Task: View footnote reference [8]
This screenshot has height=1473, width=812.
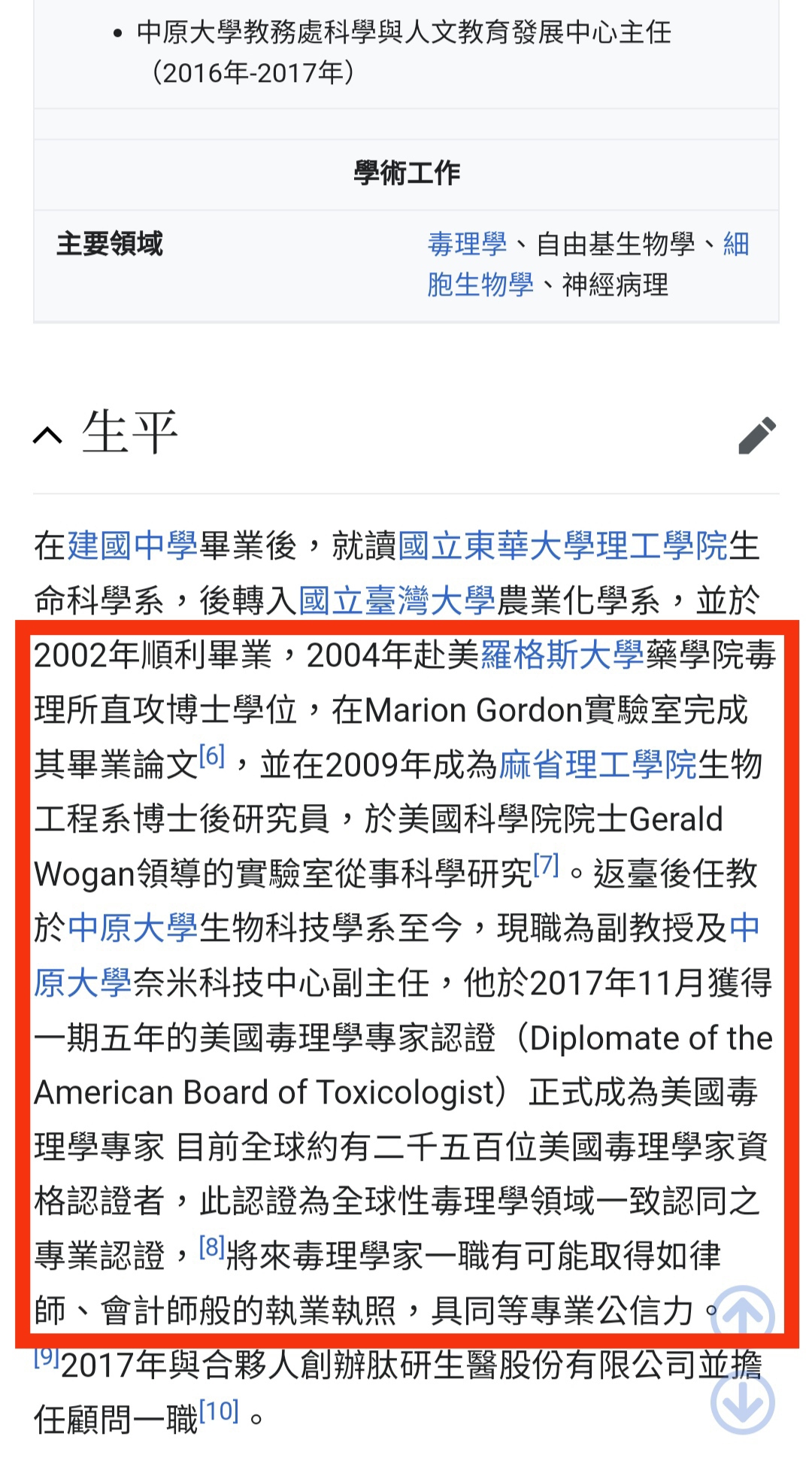Action: pos(212,1247)
